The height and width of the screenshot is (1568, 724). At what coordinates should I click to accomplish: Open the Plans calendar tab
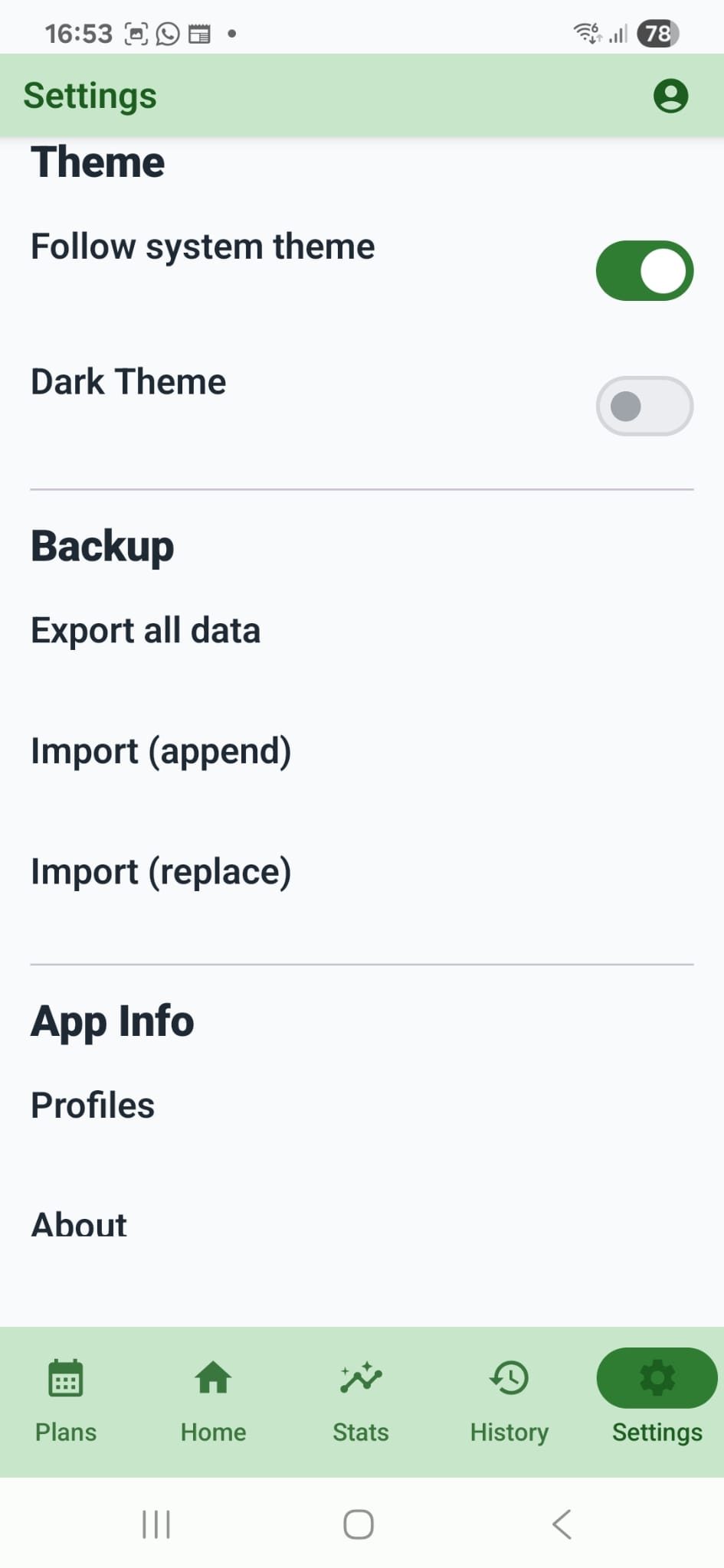(x=65, y=1393)
